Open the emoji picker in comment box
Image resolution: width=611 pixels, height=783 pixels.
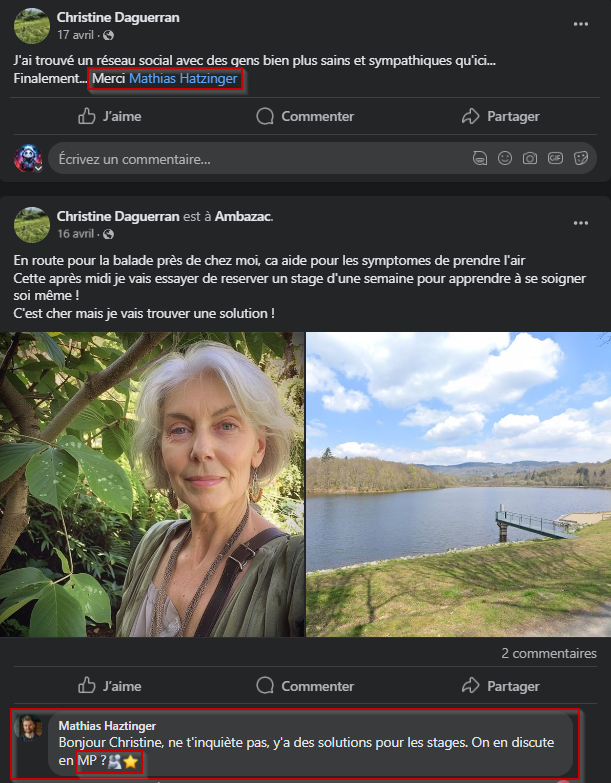[505, 158]
